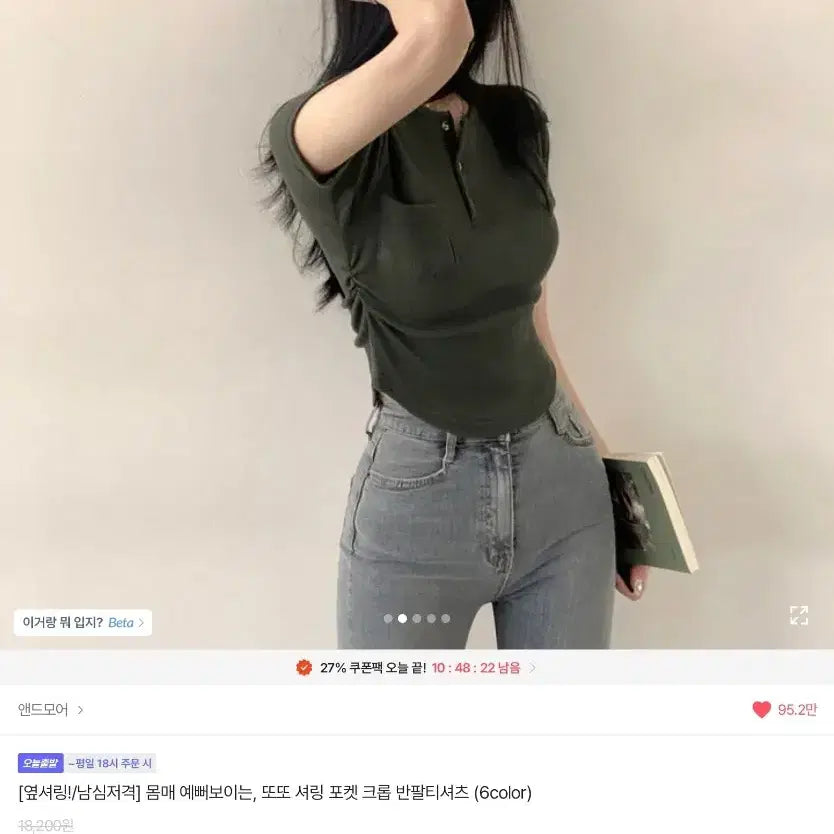Open the 27% 쿠폰팩 coupon banner
Screen dimensions: 834x834
pos(416,667)
